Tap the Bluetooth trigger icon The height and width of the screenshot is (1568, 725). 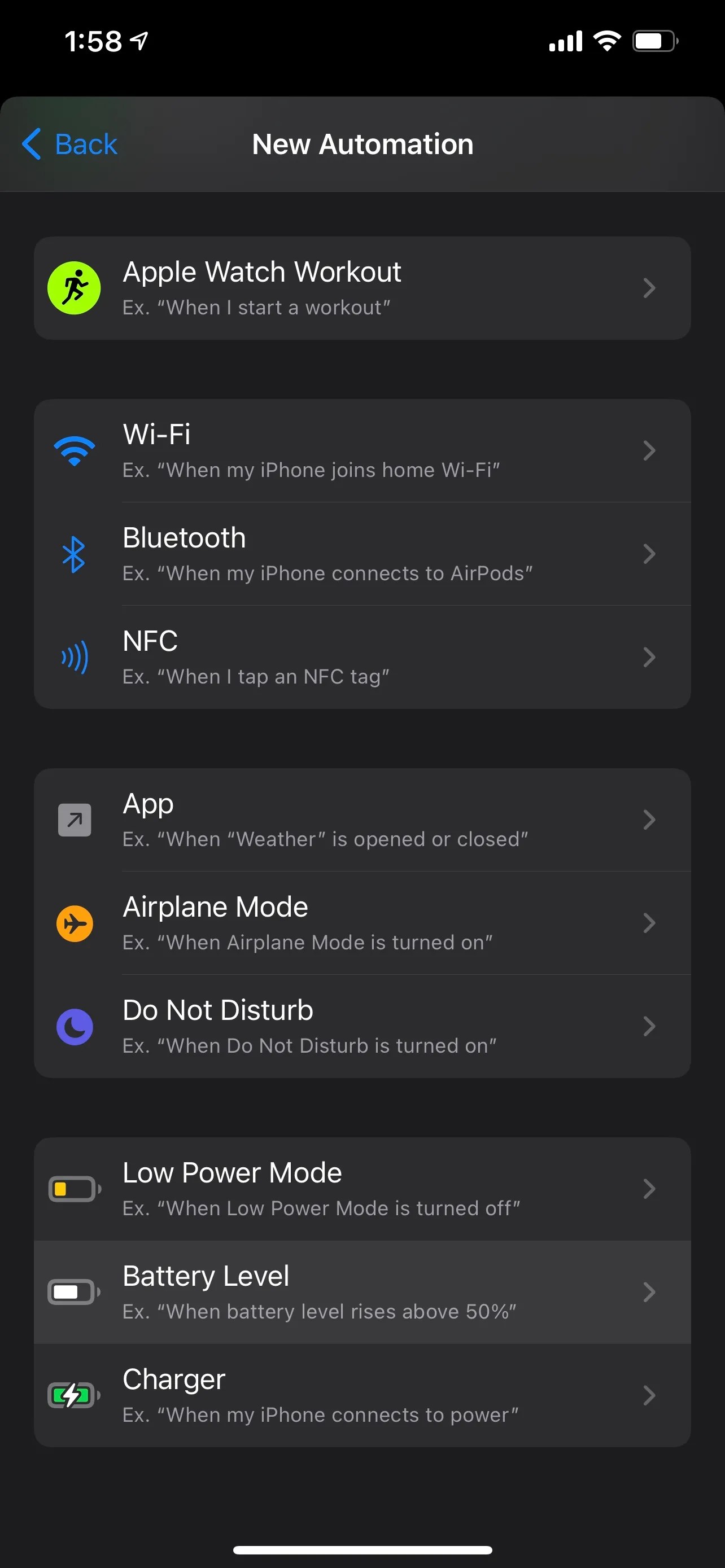tap(73, 553)
